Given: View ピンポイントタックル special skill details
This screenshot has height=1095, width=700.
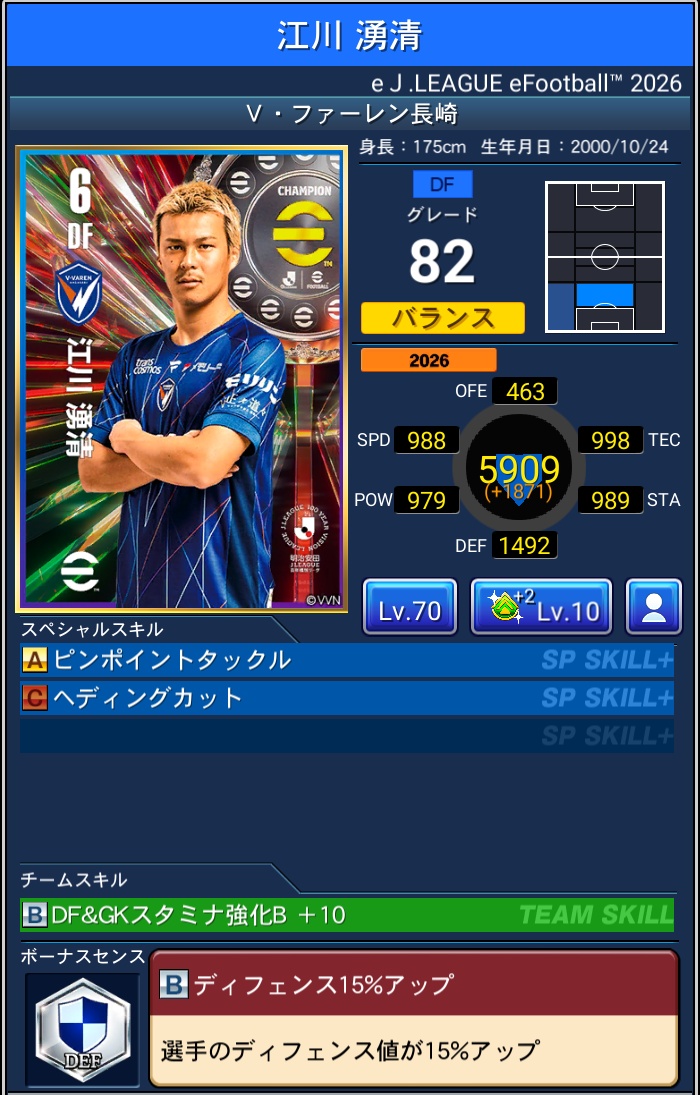Looking at the screenshot, I should (x=346, y=660).
